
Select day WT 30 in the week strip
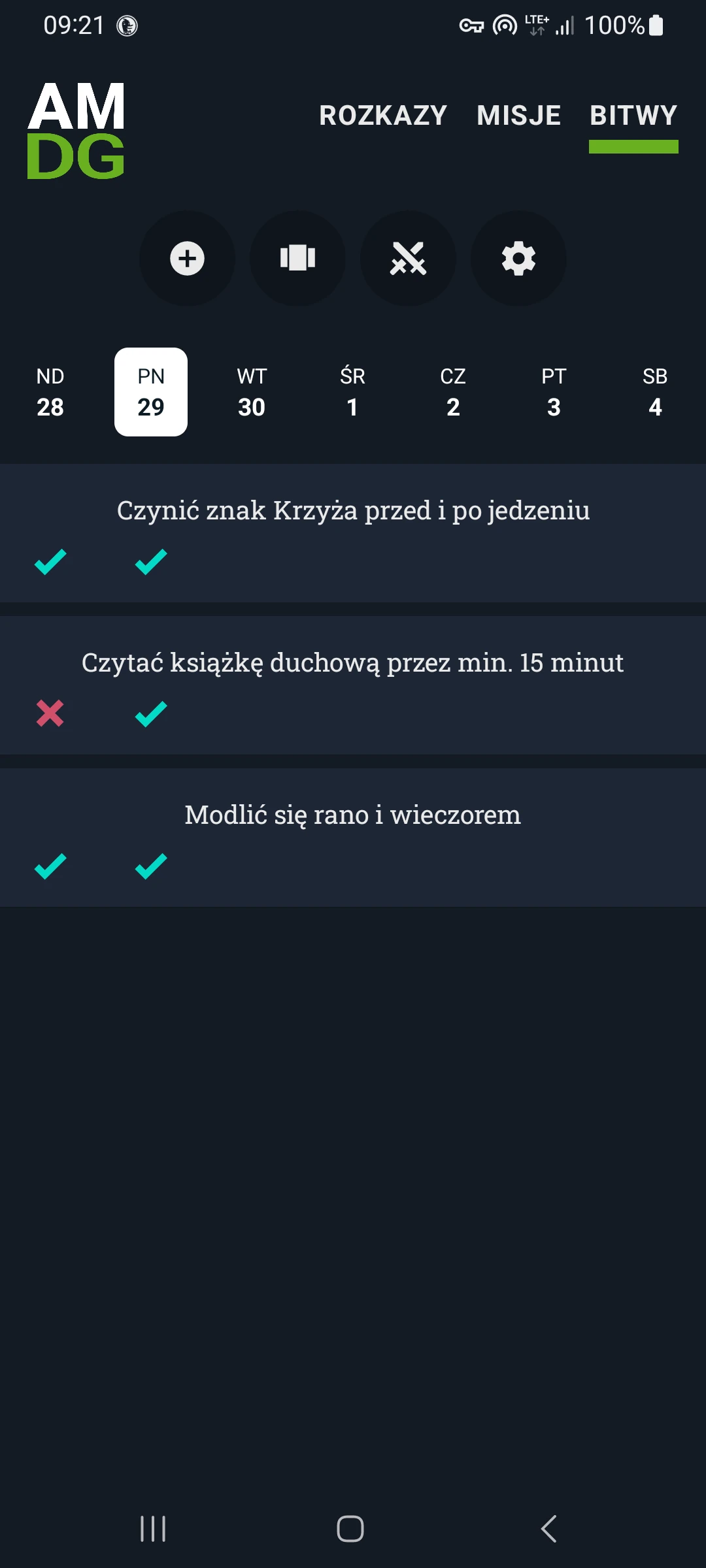tap(252, 392)
